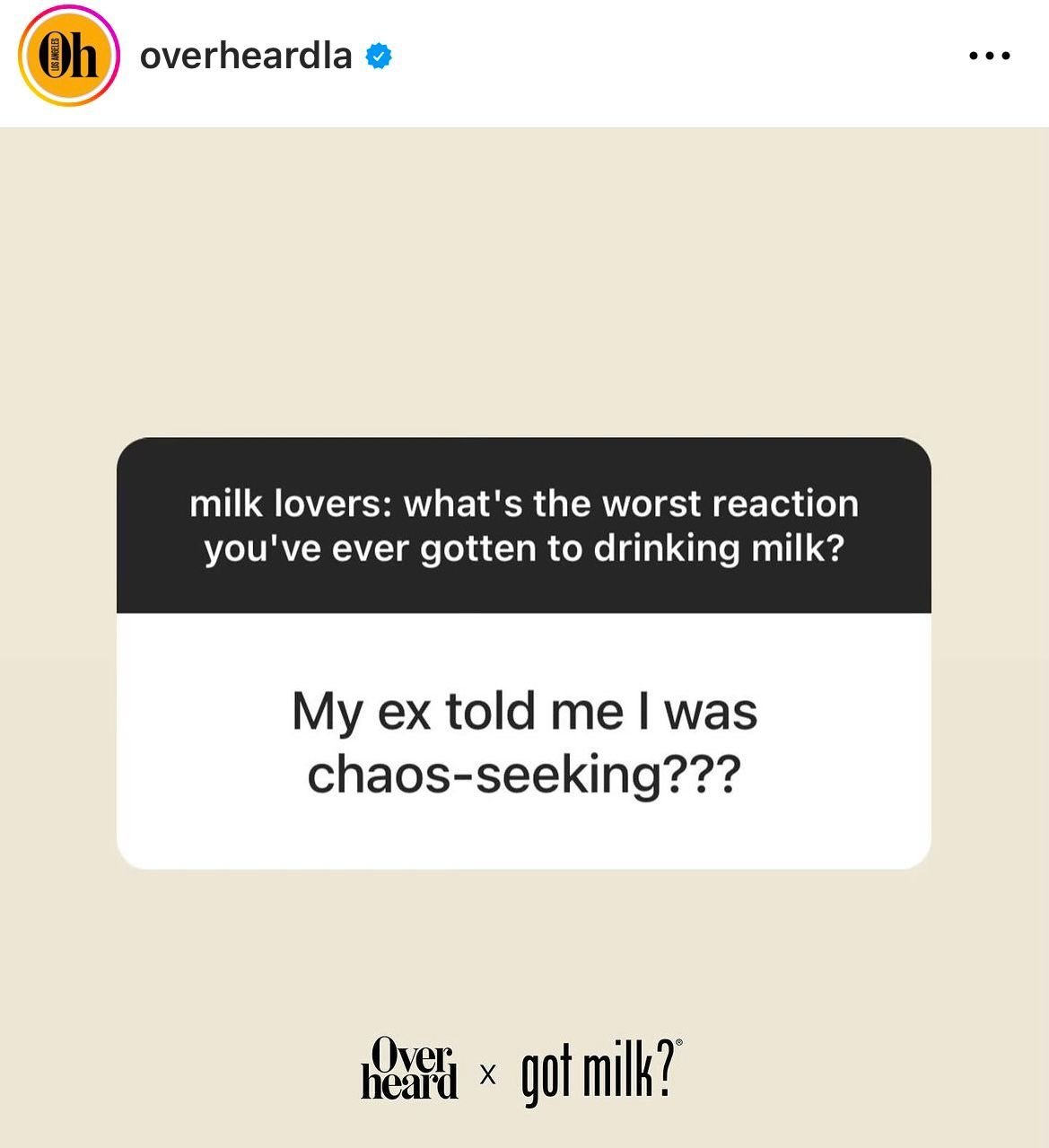Tap the got milk post image
Screen dimensions: 1049x1148
click(x=524, y=637)
